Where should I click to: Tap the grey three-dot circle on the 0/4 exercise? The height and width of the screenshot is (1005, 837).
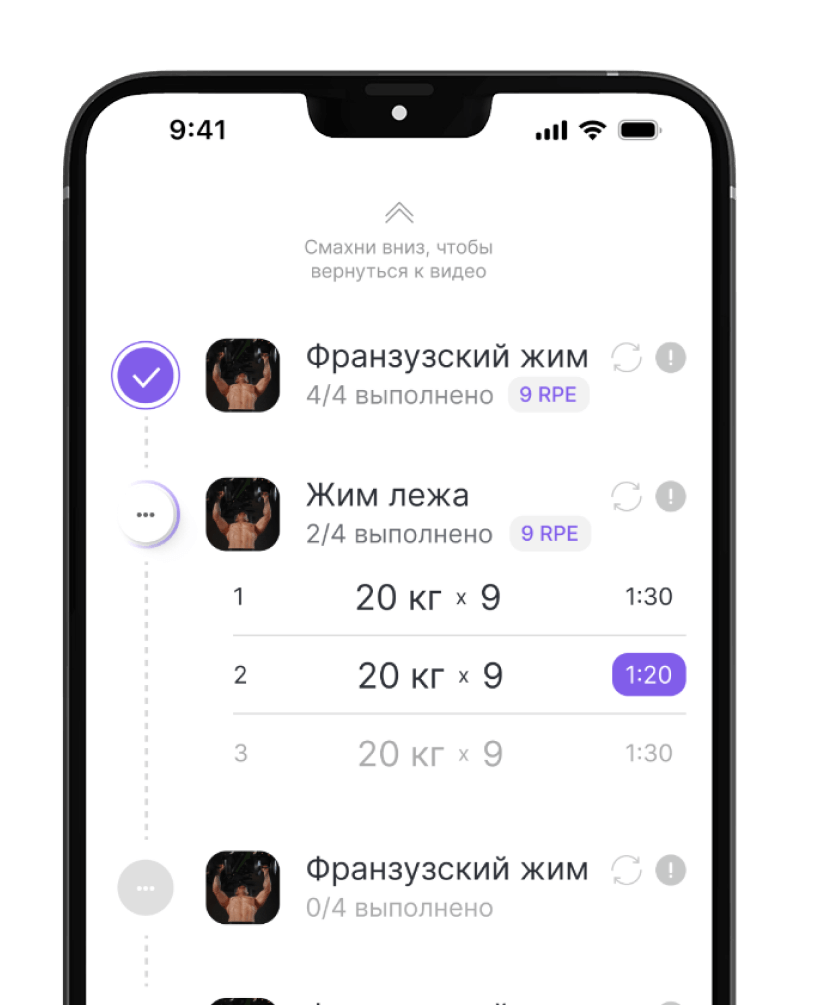pyautogui.click(x=146, y=888)
